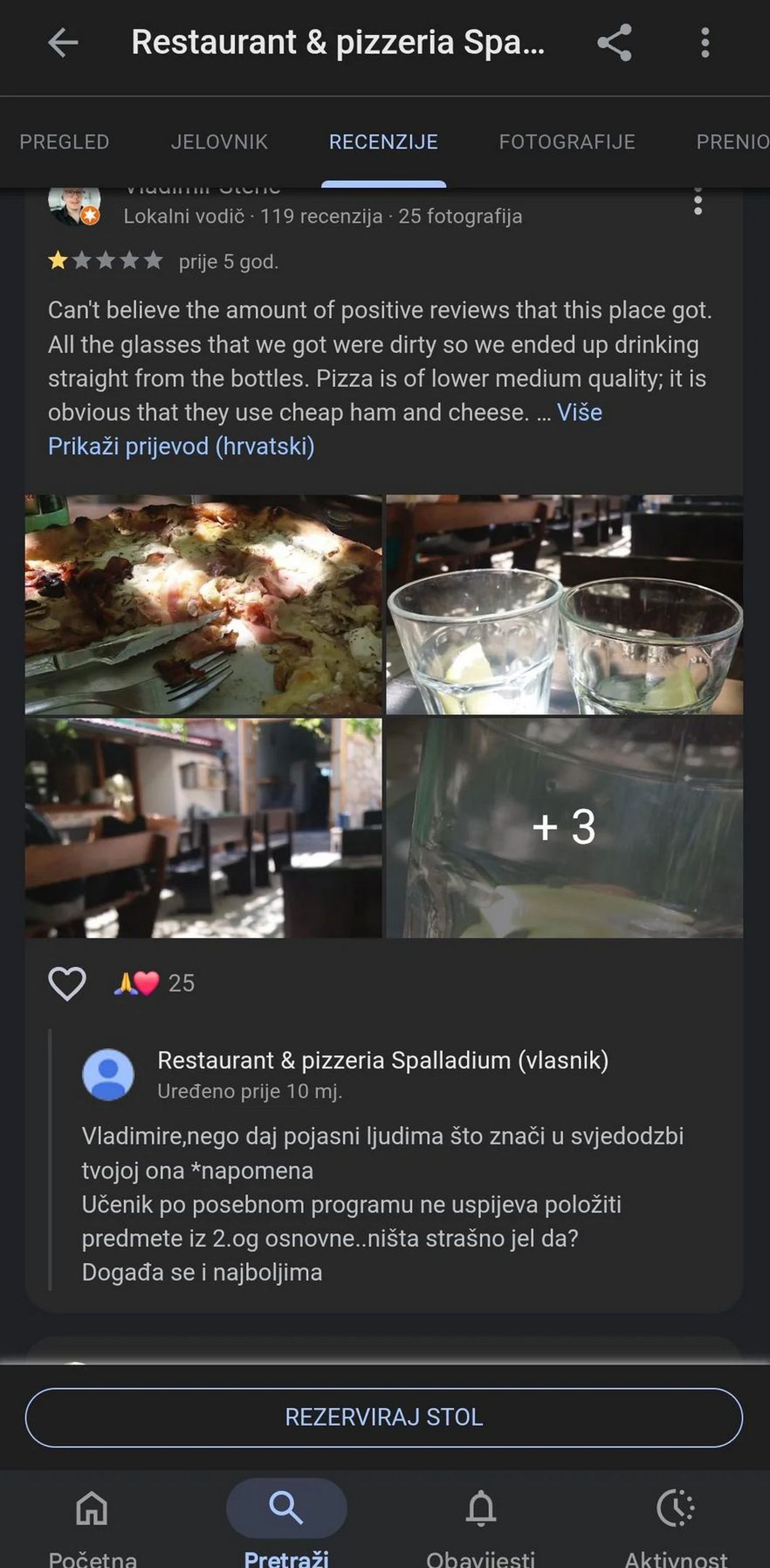Viewport: 770px width, 1568px height.
Task: Tap Prikaži prijevod (hrvatski) to translate
Action: [x=181, y=446]
